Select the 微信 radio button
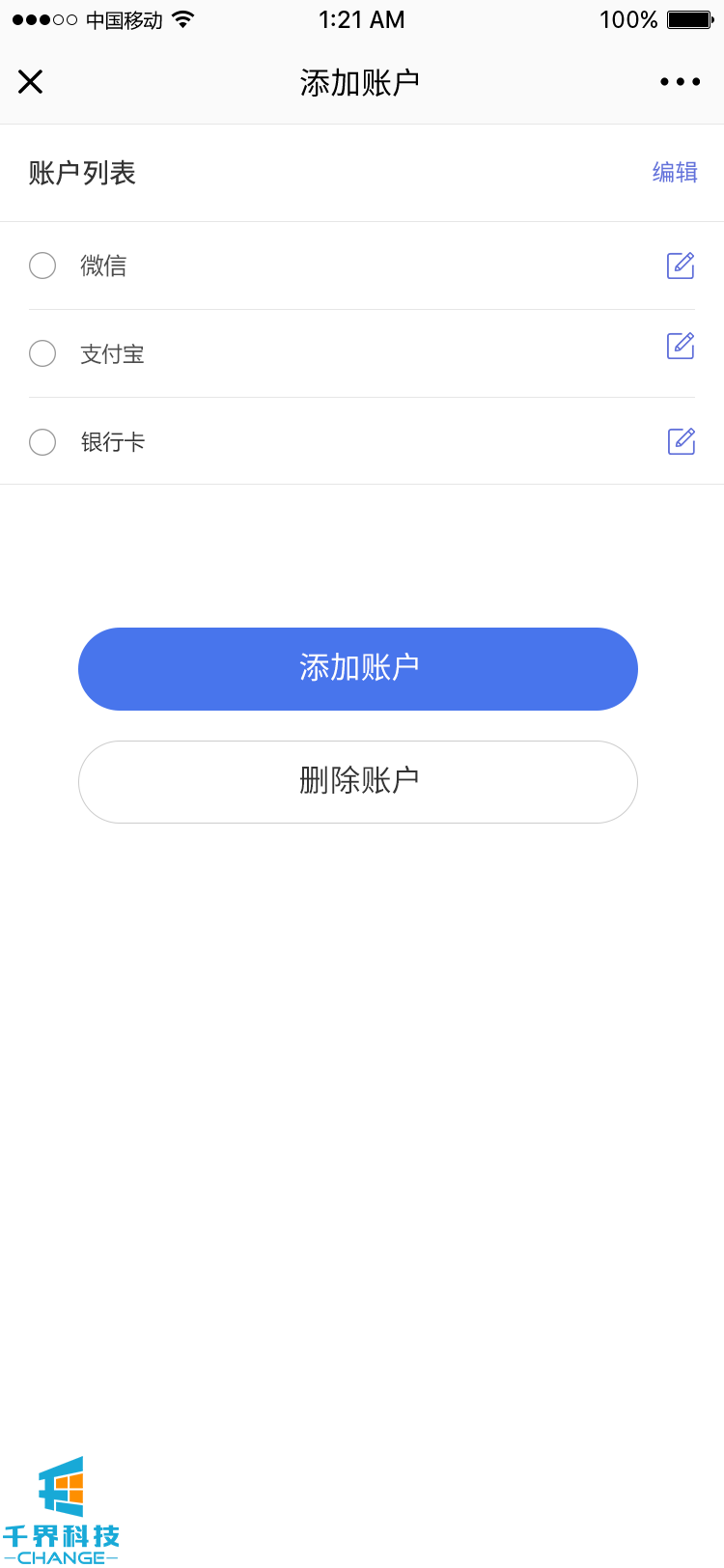The width and height of the screenshot is (724, 1568). coord(42,266)
